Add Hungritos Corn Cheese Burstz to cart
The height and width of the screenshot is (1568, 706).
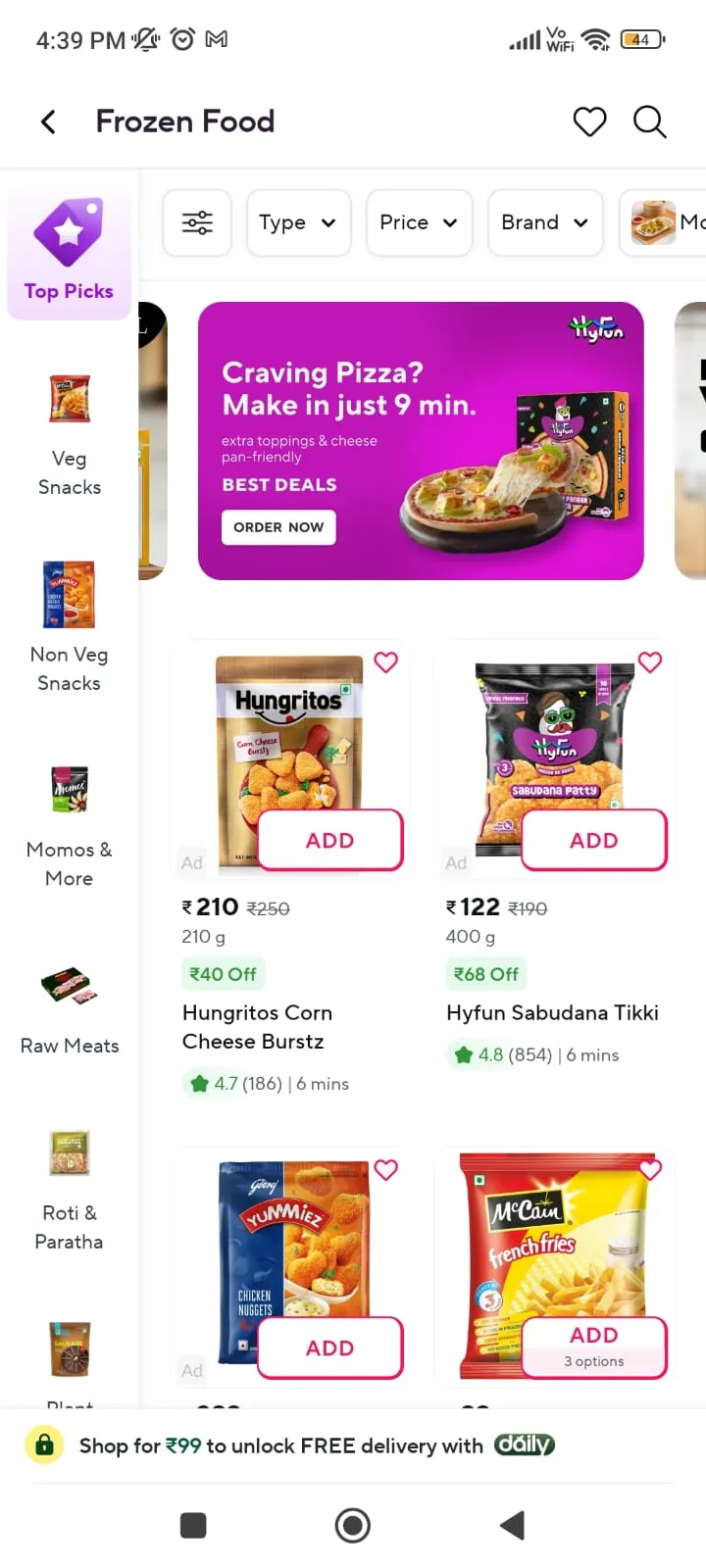tap(330, 840)
